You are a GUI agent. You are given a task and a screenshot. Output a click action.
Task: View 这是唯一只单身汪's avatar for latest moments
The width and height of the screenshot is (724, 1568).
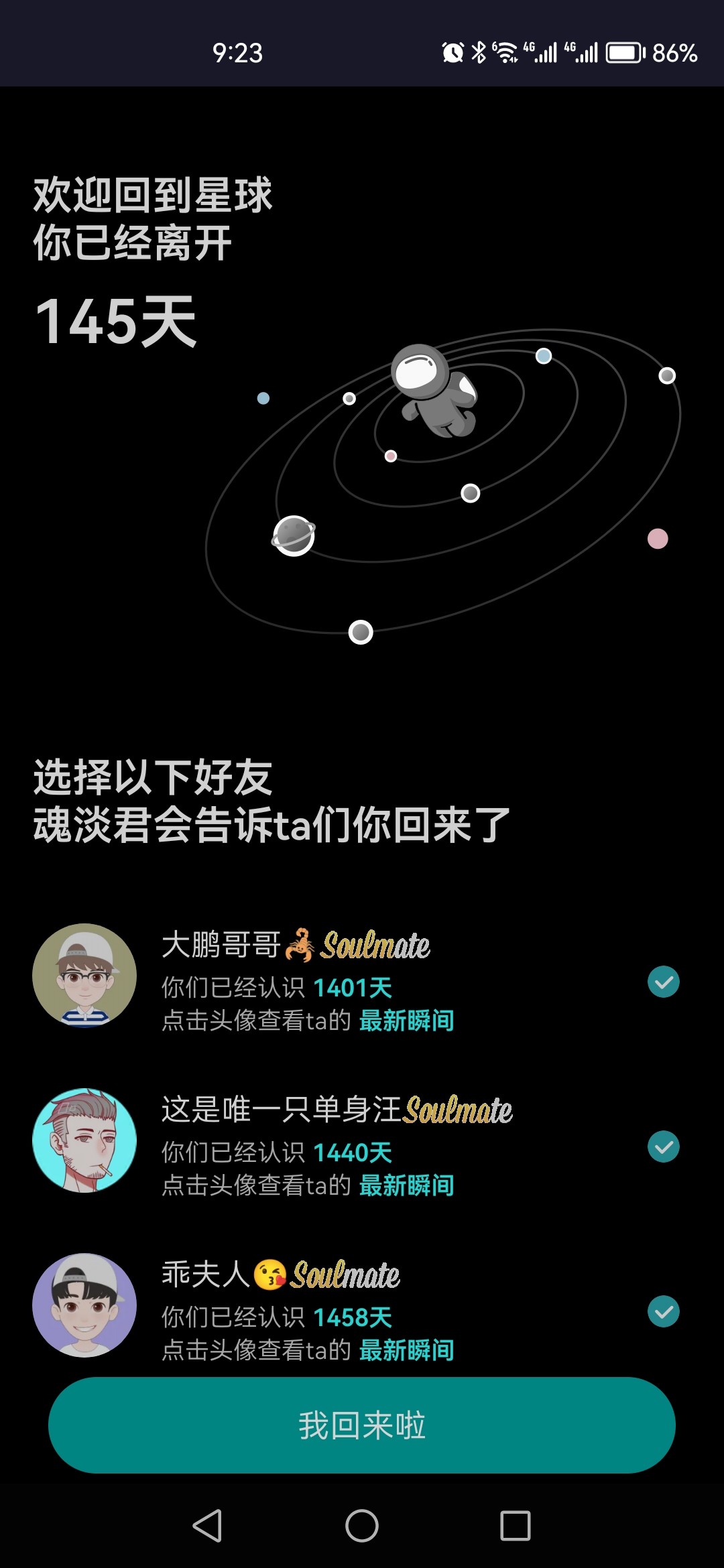pyautogui.click(x=84, y=1140)
